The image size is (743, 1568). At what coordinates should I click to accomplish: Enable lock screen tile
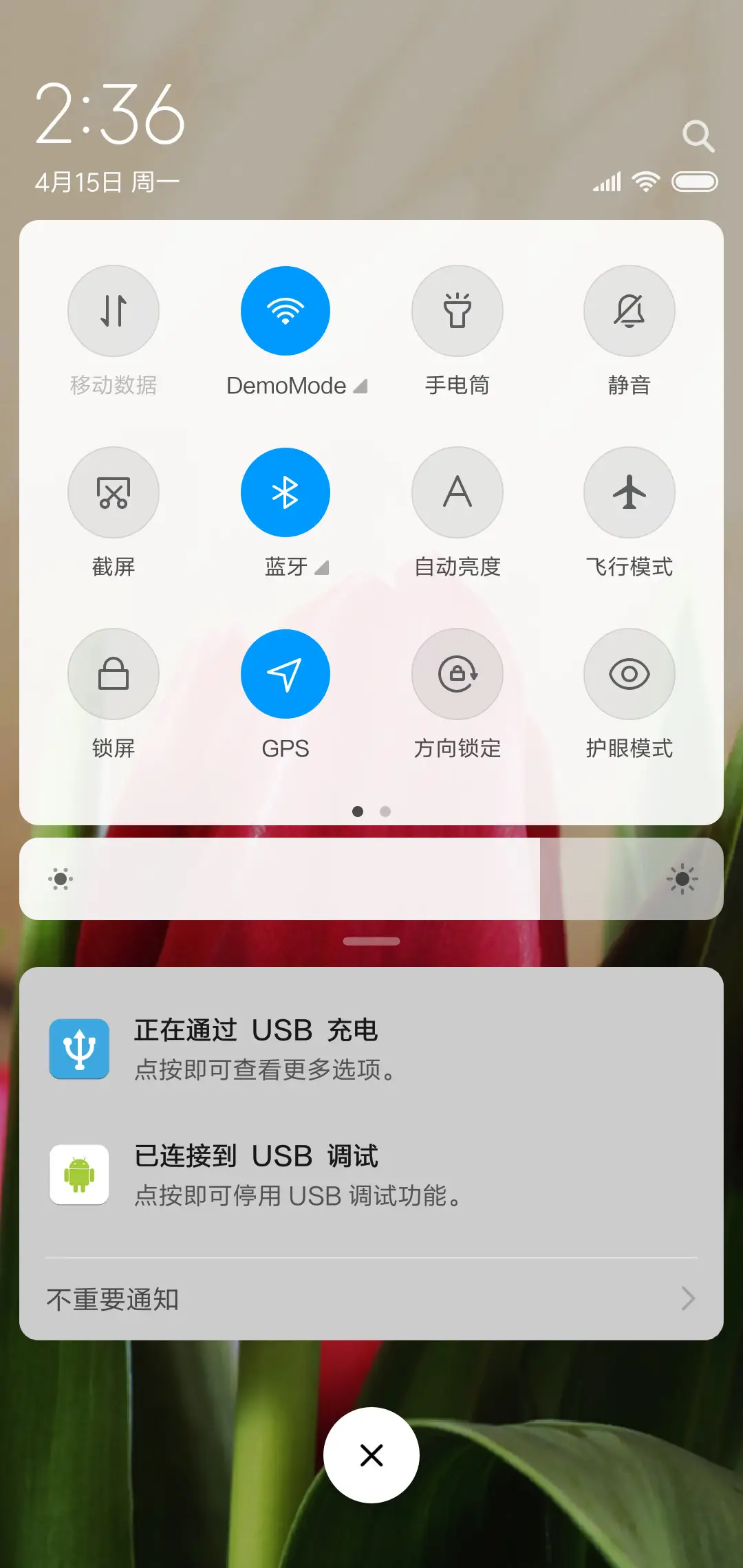[x=114, y=674]
